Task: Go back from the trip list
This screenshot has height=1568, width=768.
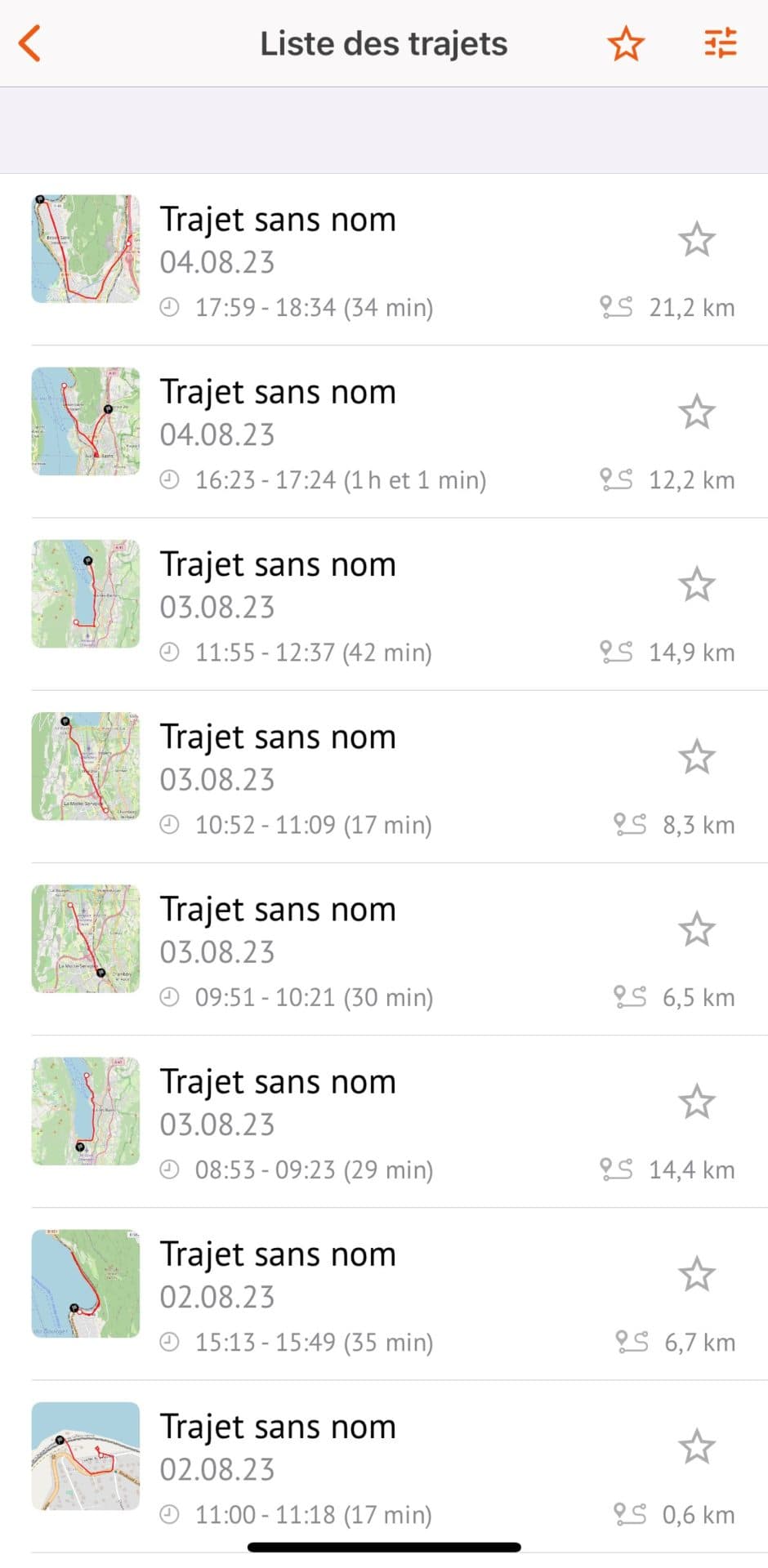Action: [x=30, y=43]
